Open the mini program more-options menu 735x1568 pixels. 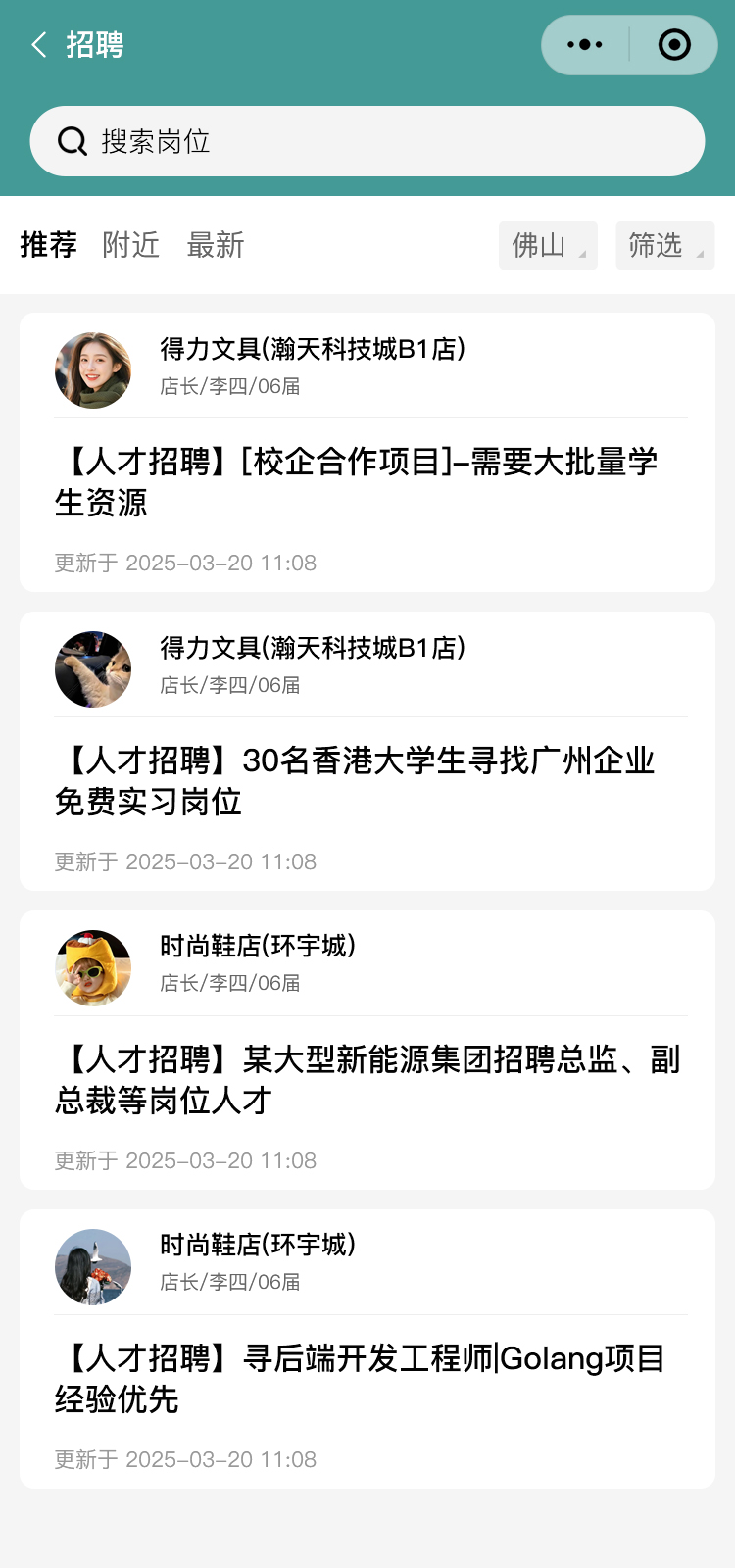[585, 45]
